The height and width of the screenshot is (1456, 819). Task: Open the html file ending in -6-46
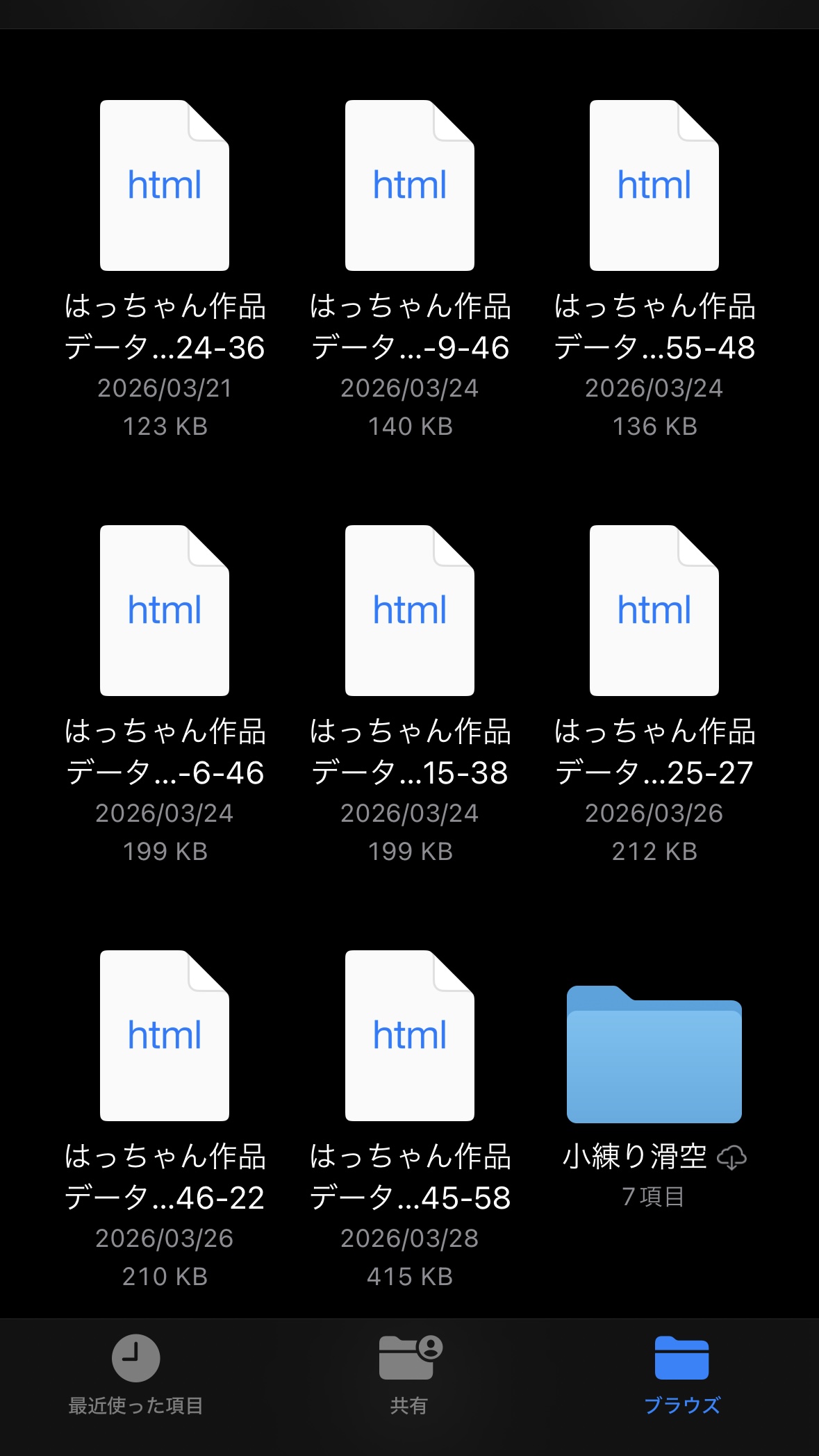(165, 611)
